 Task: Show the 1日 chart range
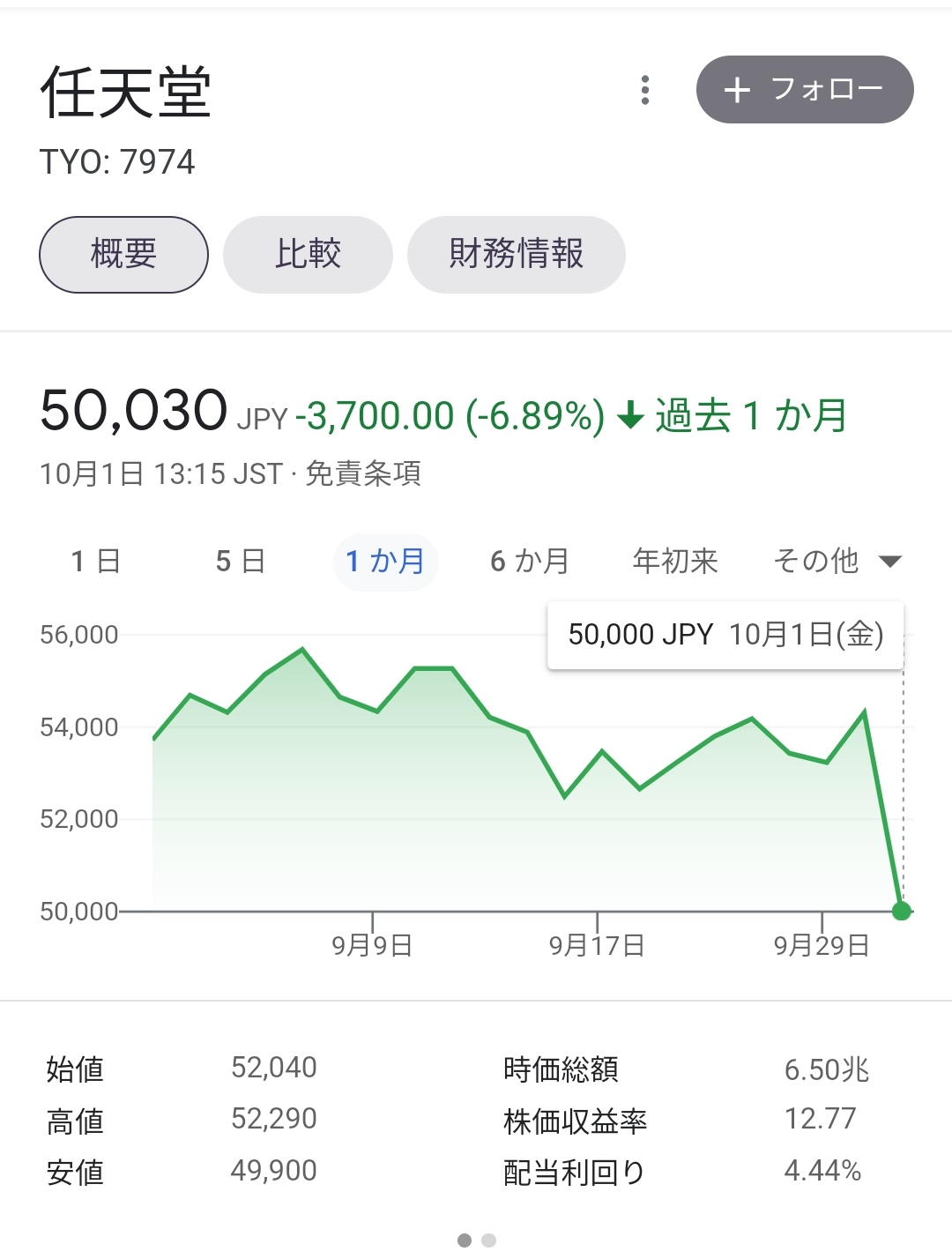click(x=96, y=561)
